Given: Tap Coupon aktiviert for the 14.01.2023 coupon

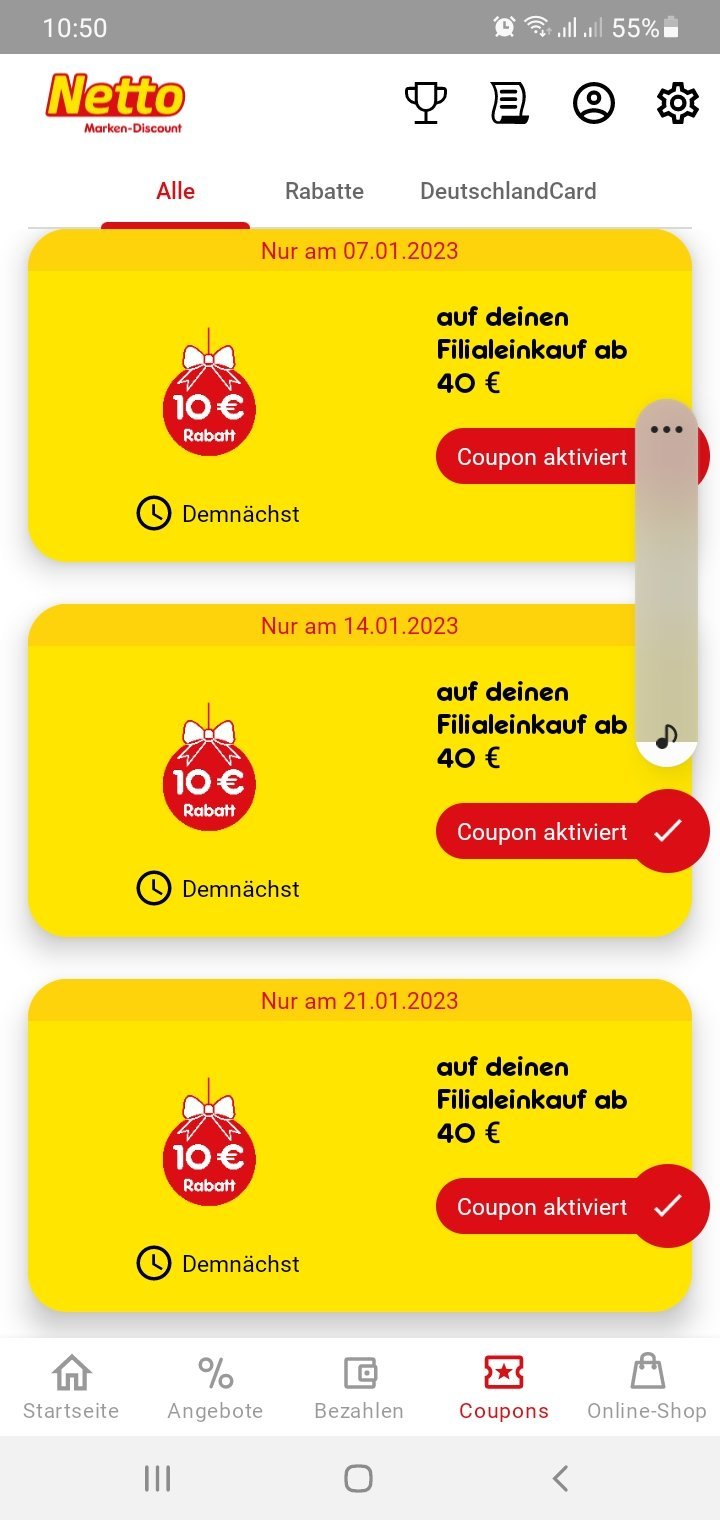Looking at the screenshot, I should click(x=572, y=832).
